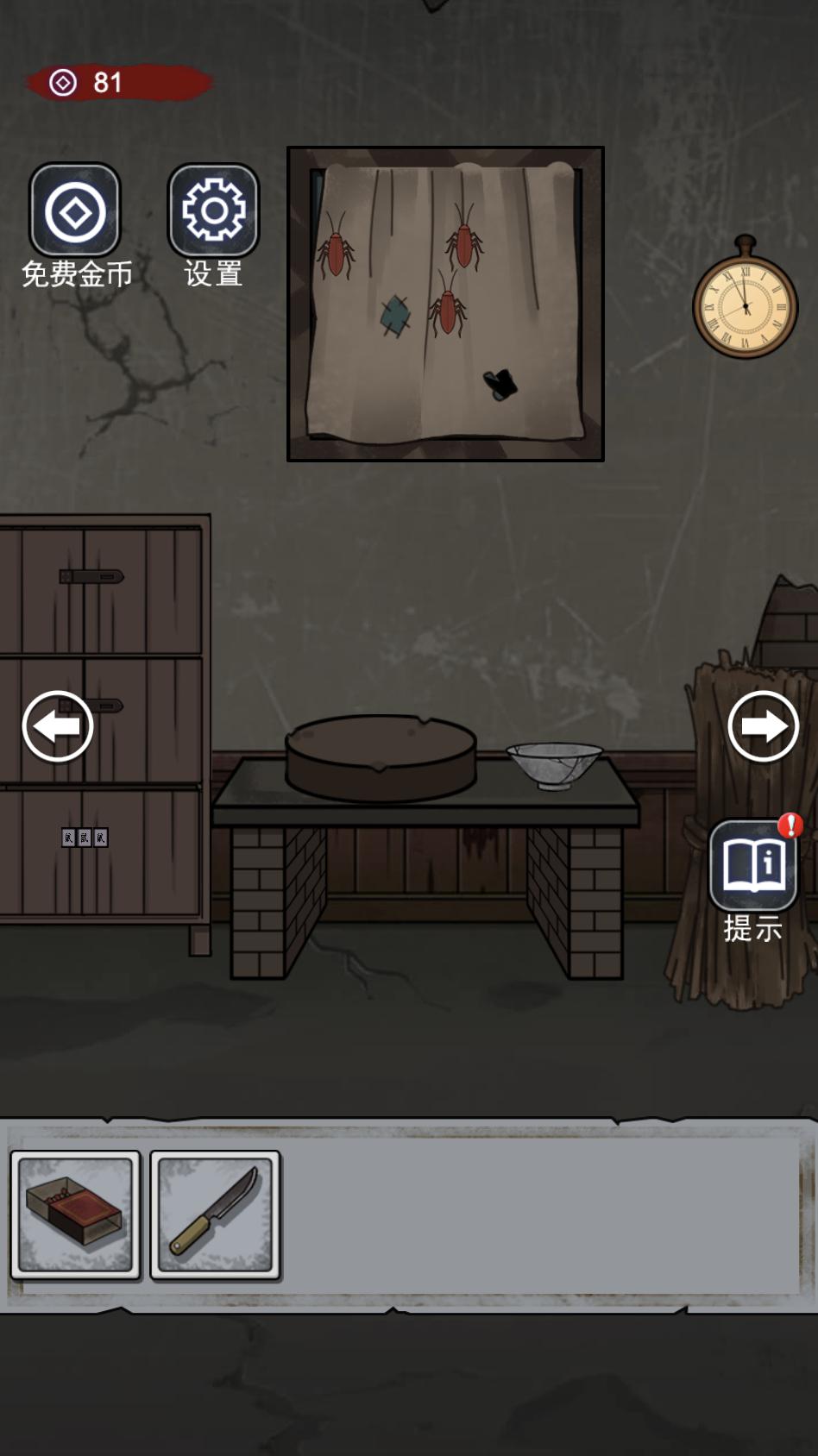
Task: Open the top cabinet door latch
Action: click(x=91, y=576)
